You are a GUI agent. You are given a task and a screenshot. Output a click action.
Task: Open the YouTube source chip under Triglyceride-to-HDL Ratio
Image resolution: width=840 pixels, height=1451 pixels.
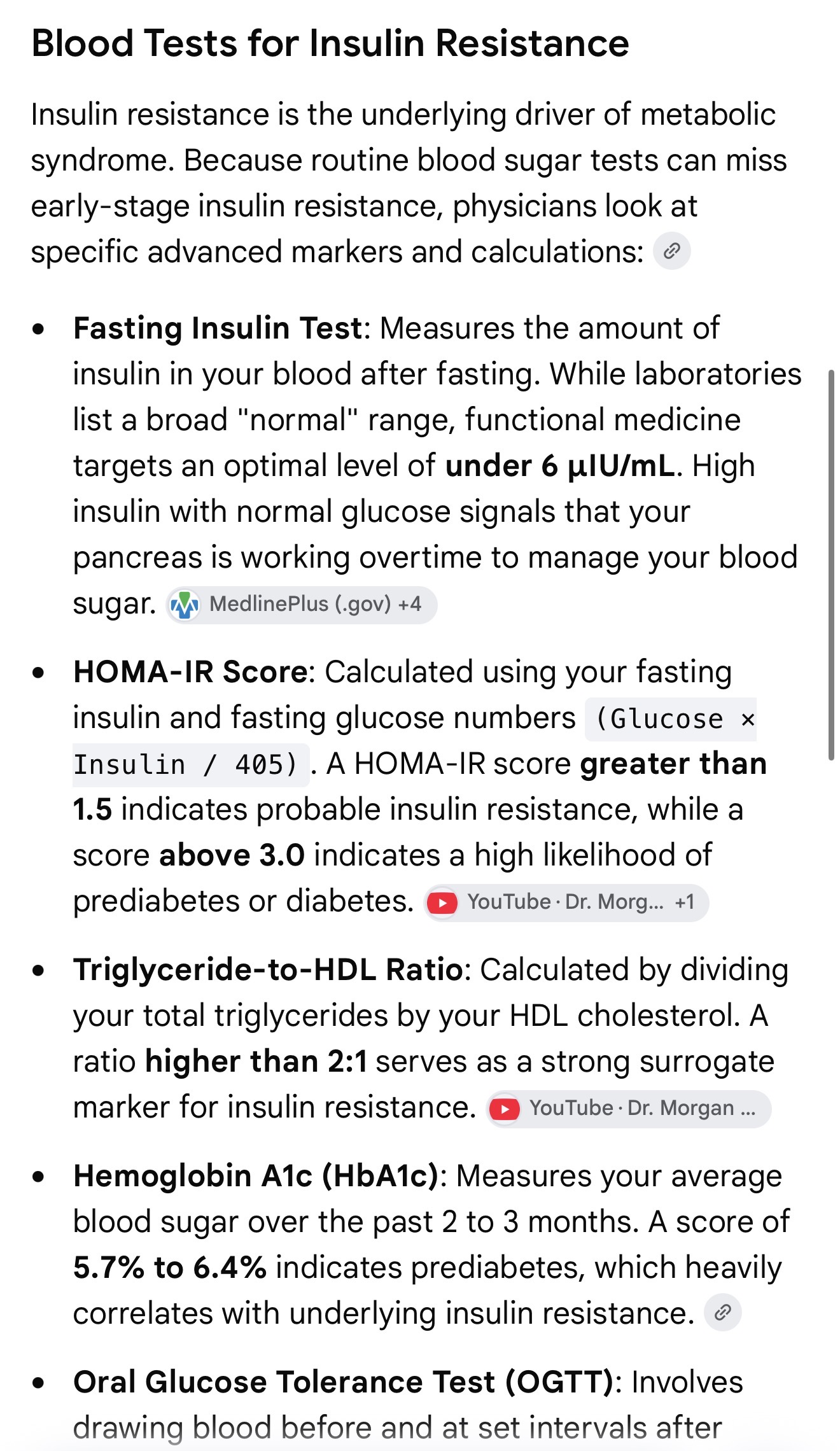coord(629,1109)
